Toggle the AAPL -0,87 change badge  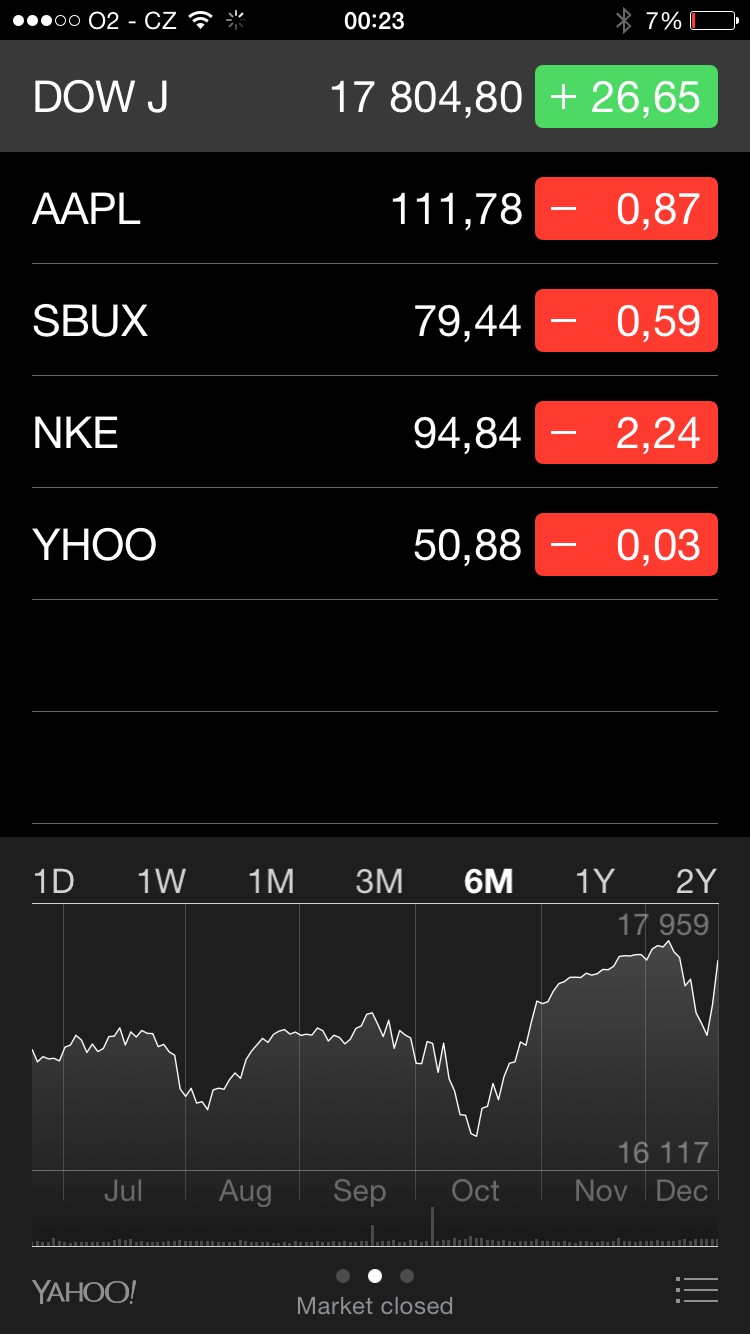[x=627, y=208]
